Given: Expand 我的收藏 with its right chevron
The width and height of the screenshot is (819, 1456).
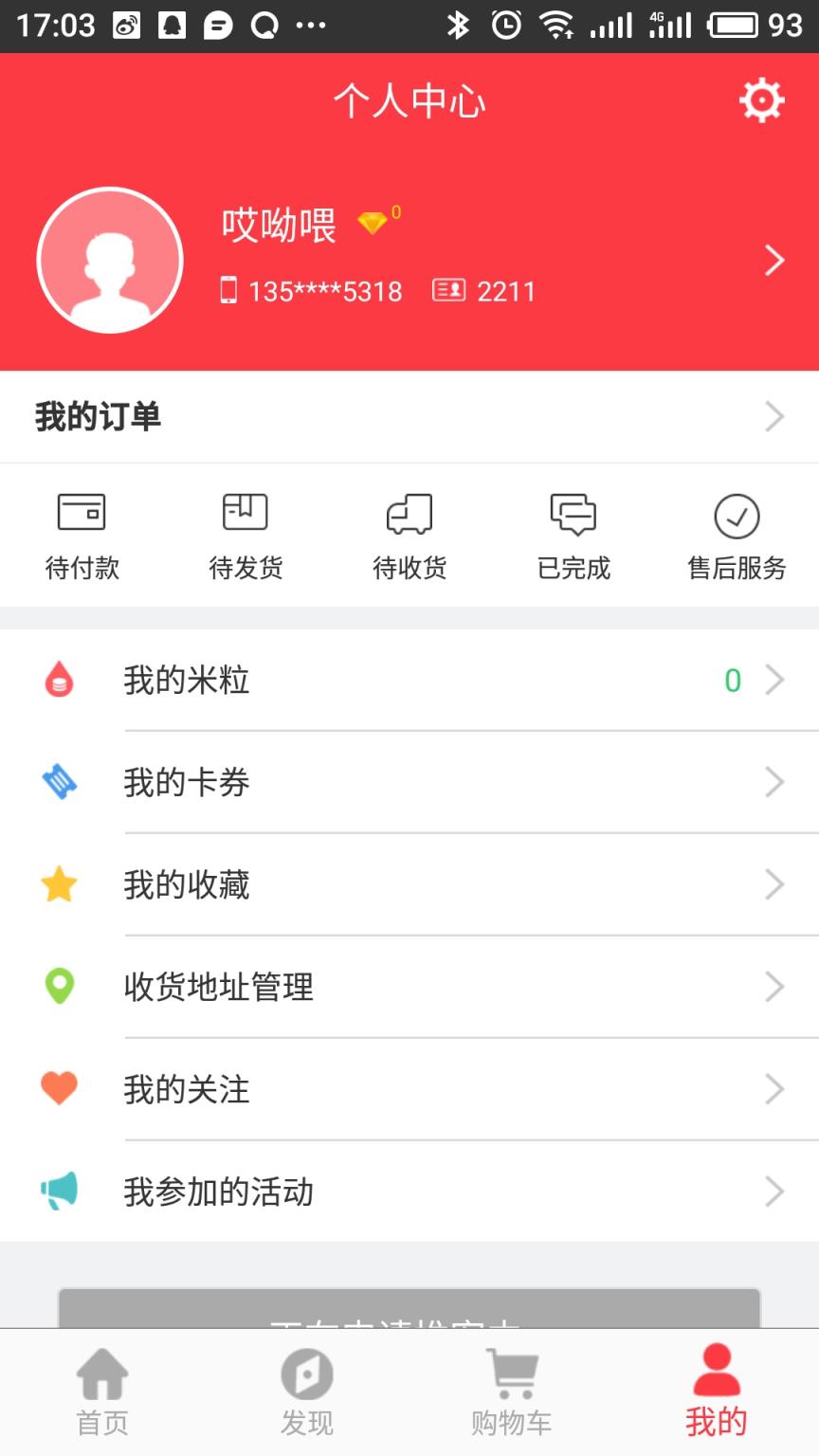Looking at the screenshot, I should pos(774,884).
